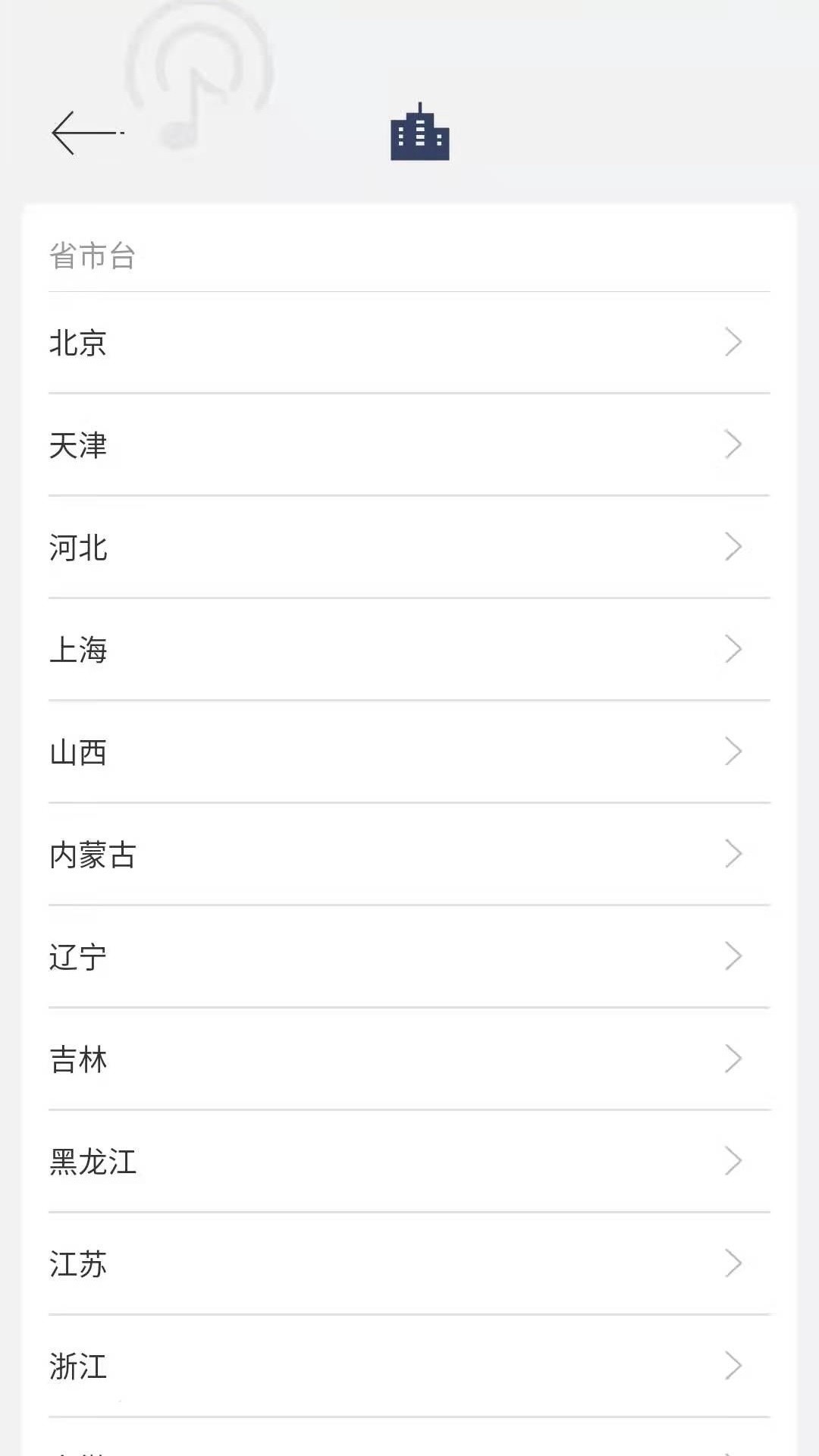Open 河北 radio stations
The width and height of the screenshot is (819, 1456).
[x=409, y=548]
